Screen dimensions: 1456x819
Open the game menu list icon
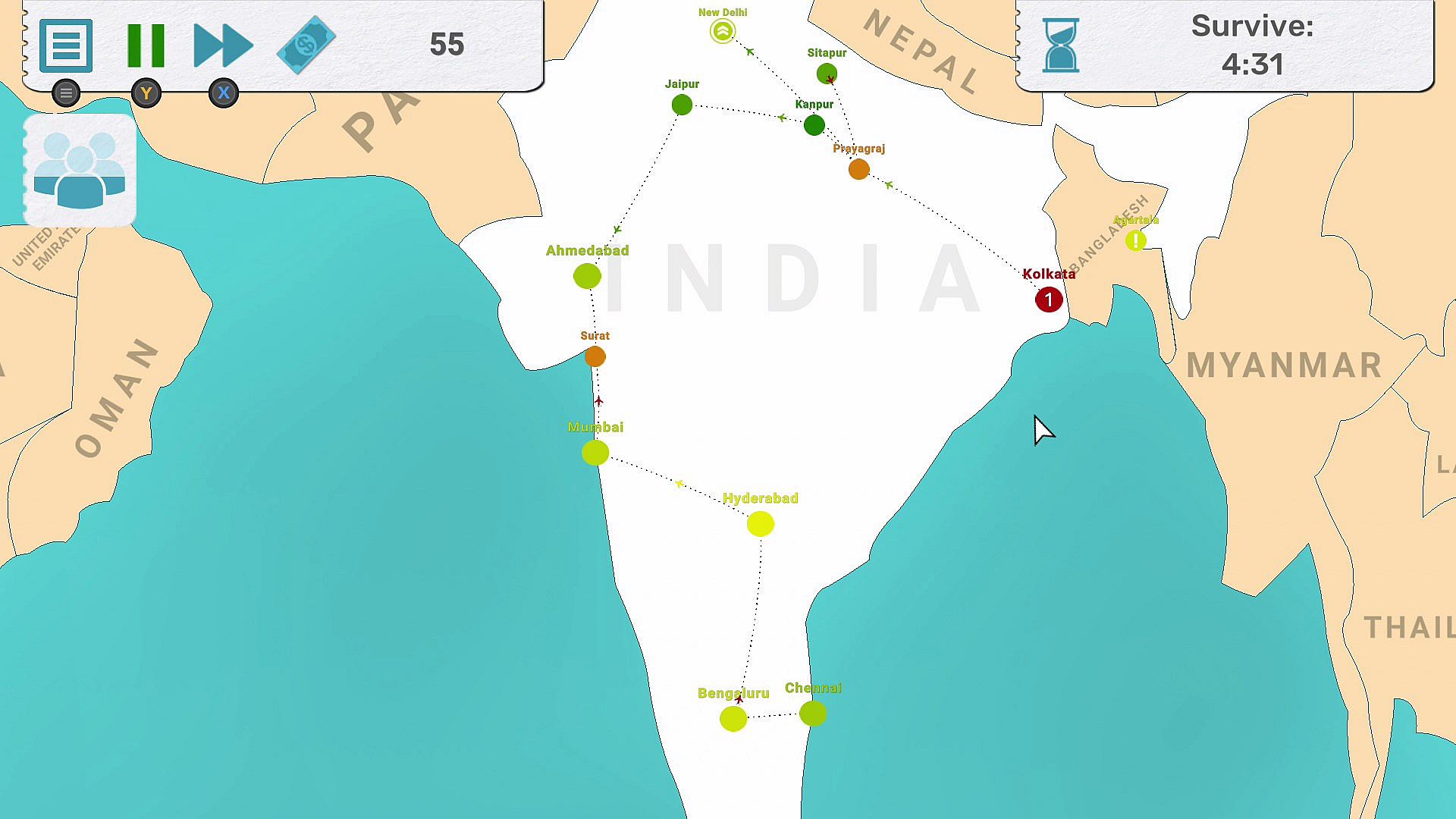tap(66, 45)
